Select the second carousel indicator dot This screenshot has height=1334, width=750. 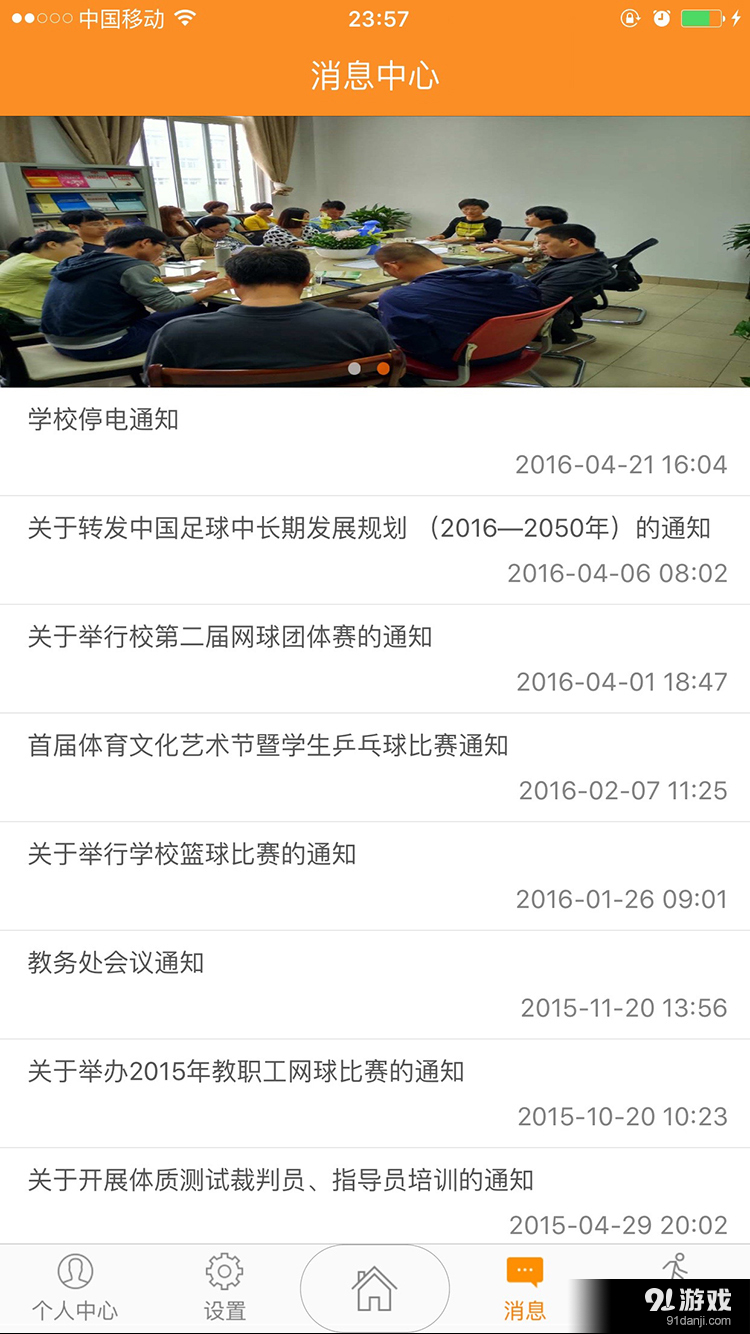382,368
